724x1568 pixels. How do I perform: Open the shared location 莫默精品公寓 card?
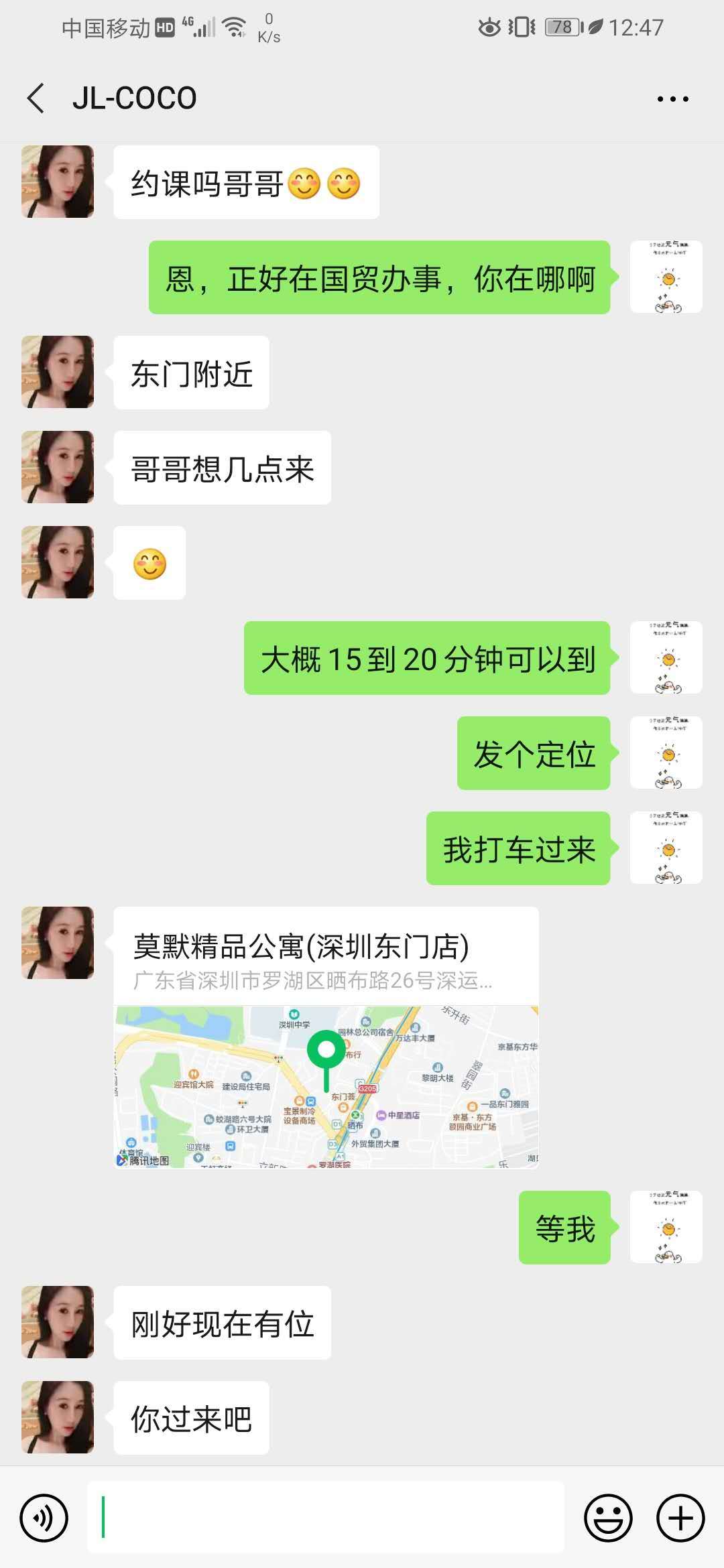326,1037
